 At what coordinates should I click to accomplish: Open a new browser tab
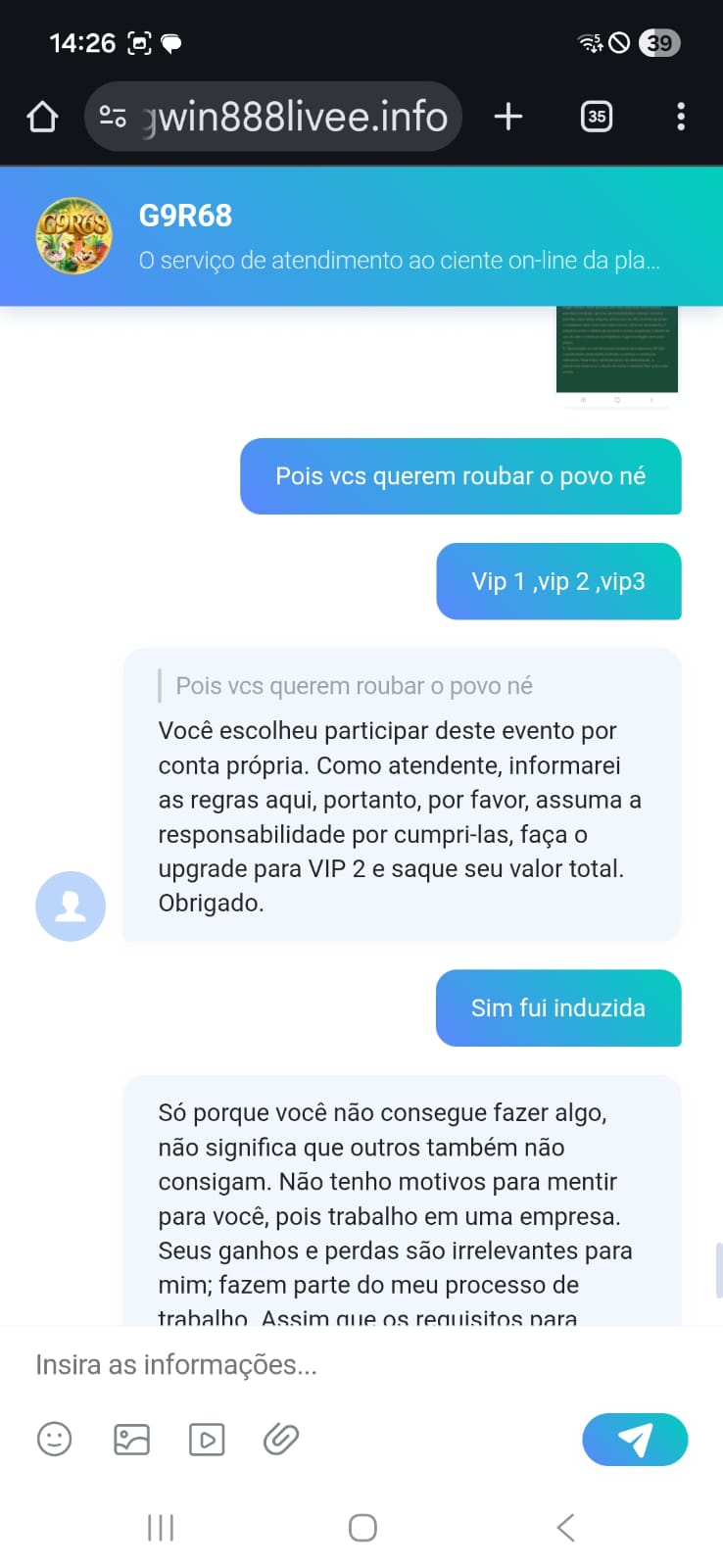(507, 118)
